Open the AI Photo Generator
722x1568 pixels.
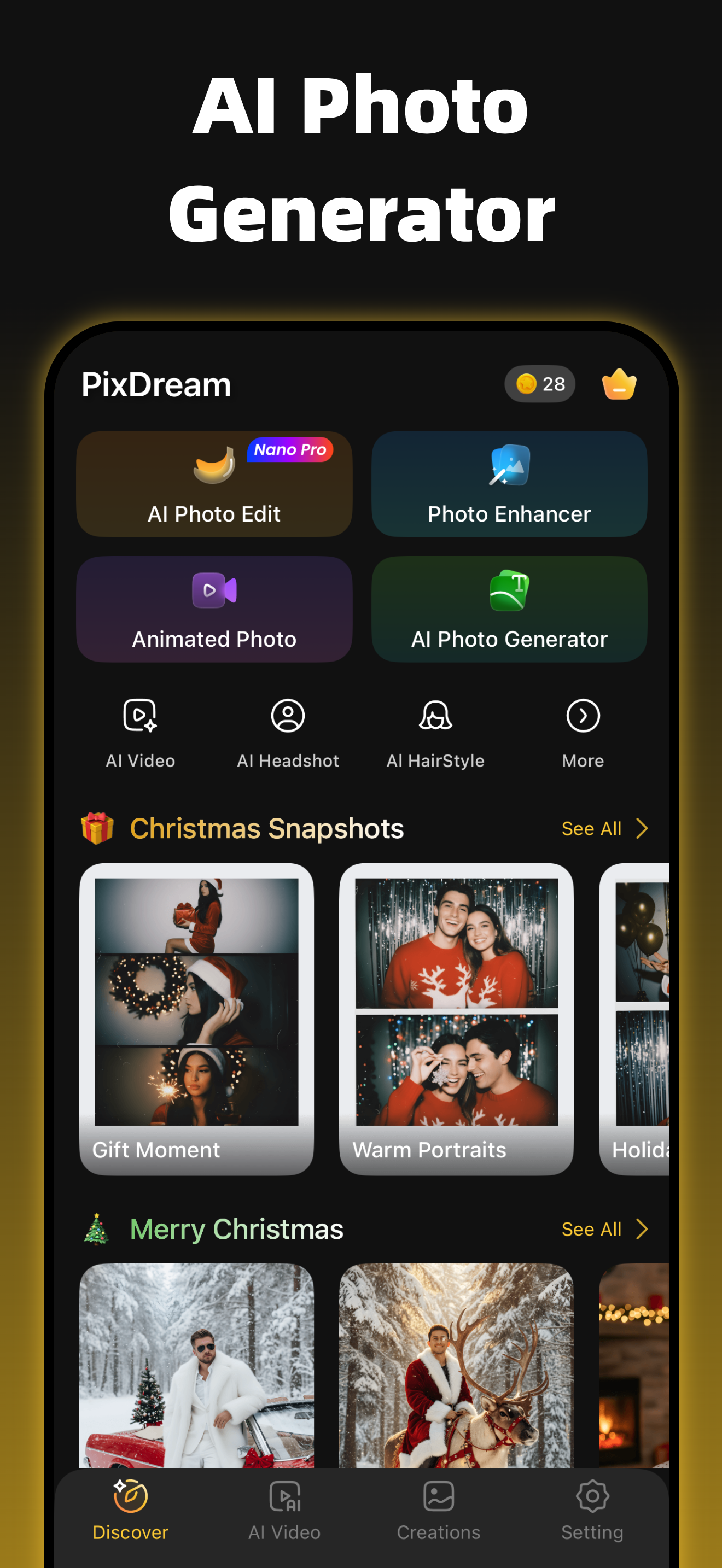(x=509, y=609)
